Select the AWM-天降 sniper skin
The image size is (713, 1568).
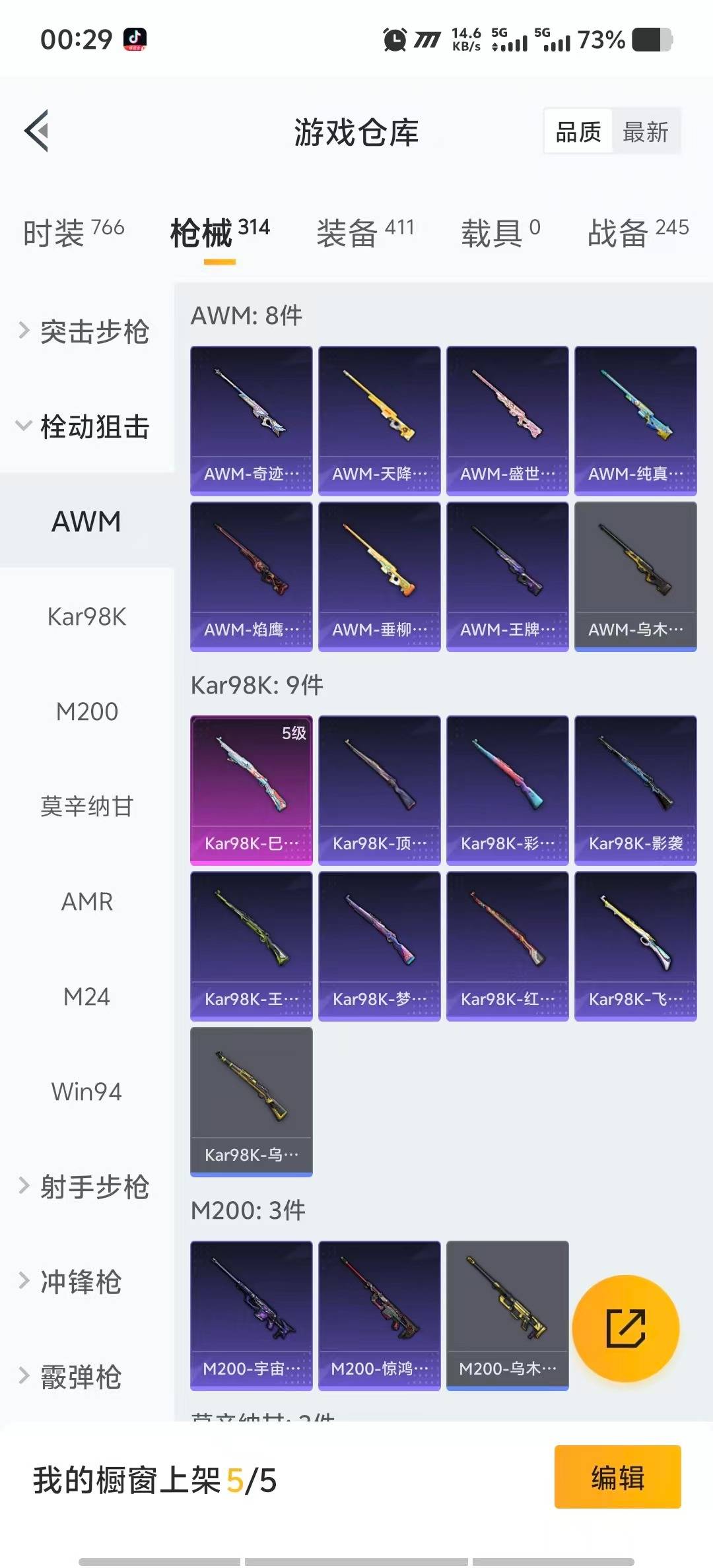[379, 419]
